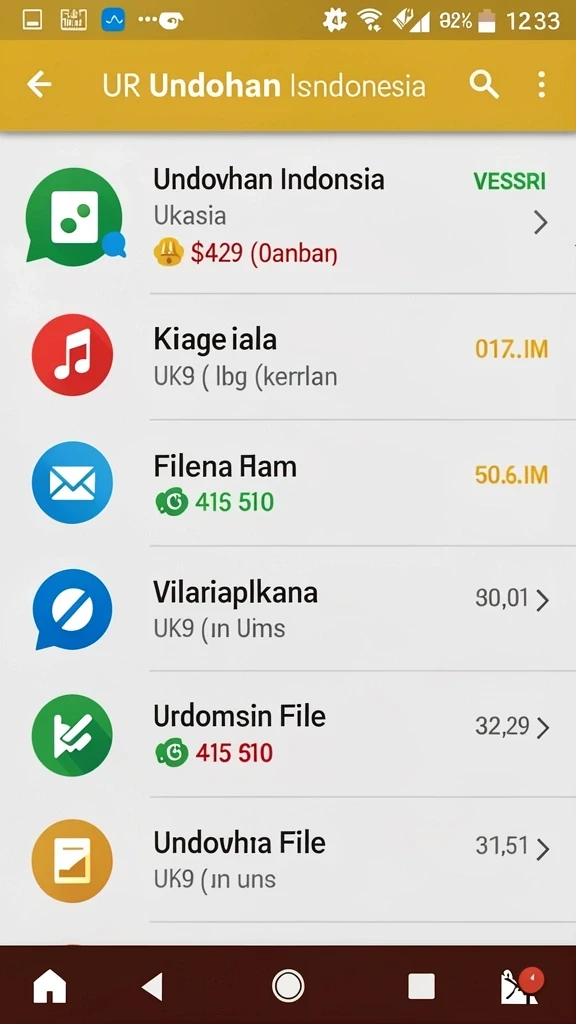576x1024 pixels.
Task: Open search in the app bar
Action: (484, 85)
